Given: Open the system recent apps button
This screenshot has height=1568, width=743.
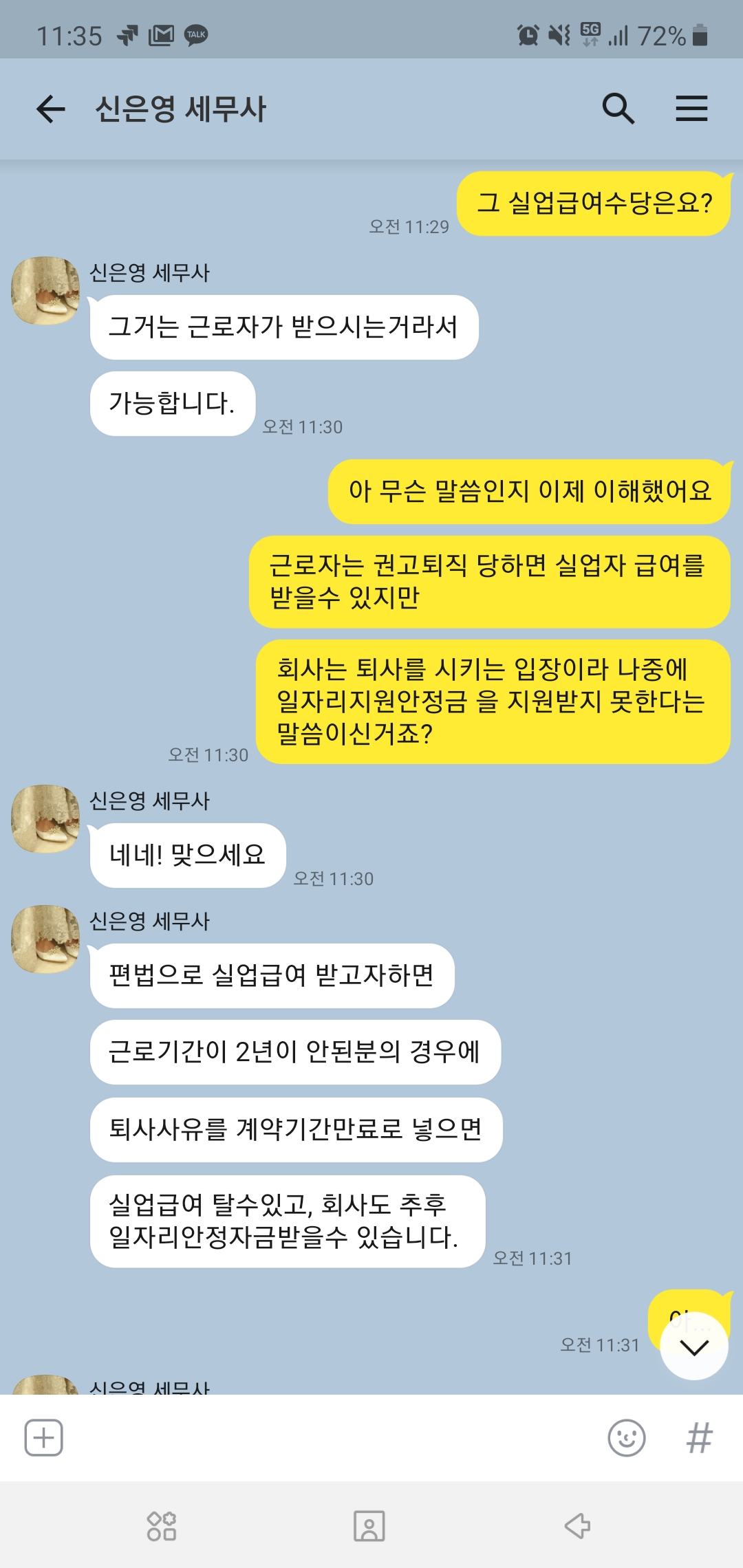Looking at the screenshot, I should (x=162, y=1526).
